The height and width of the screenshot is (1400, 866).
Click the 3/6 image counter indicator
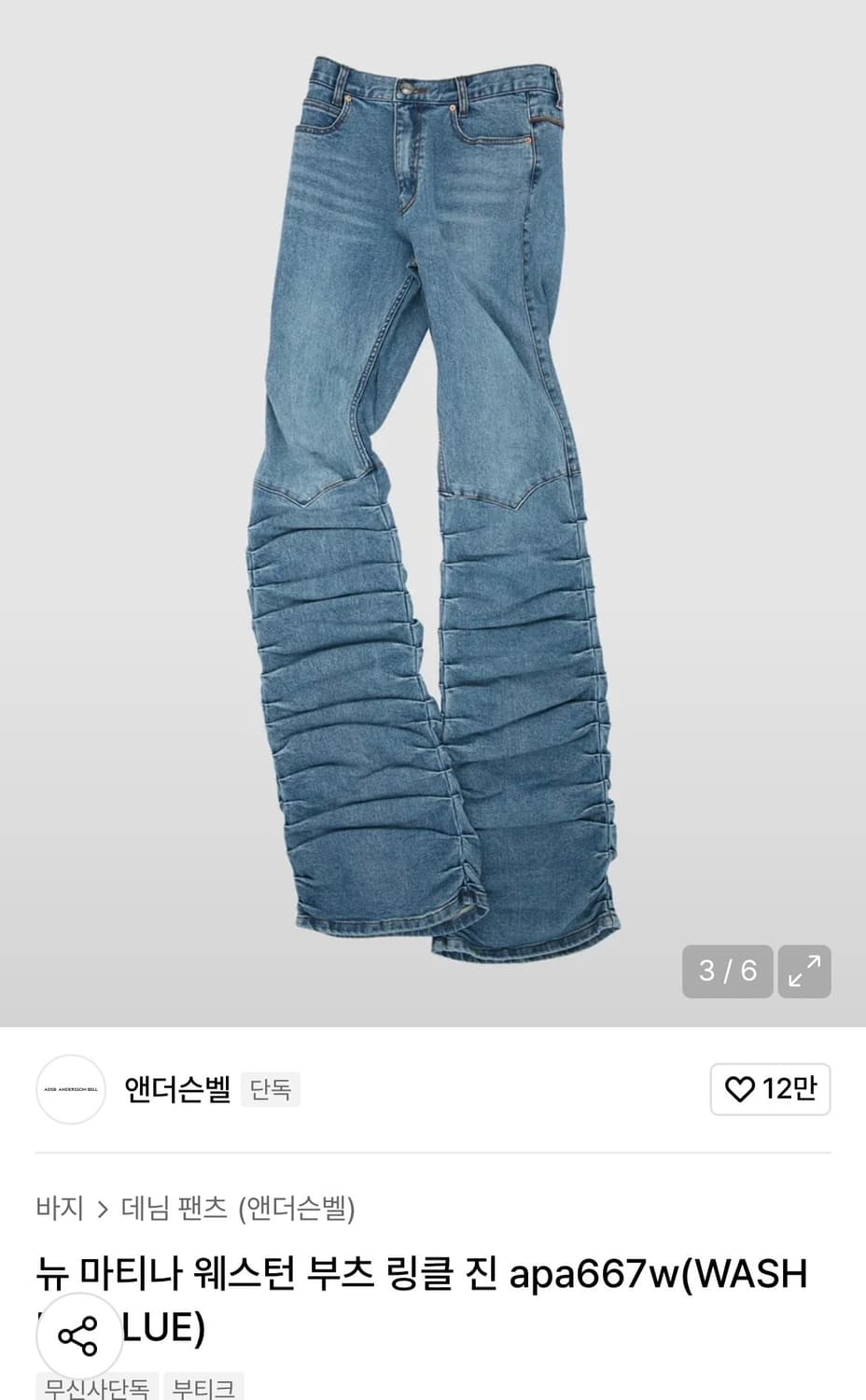click(727, 972)
